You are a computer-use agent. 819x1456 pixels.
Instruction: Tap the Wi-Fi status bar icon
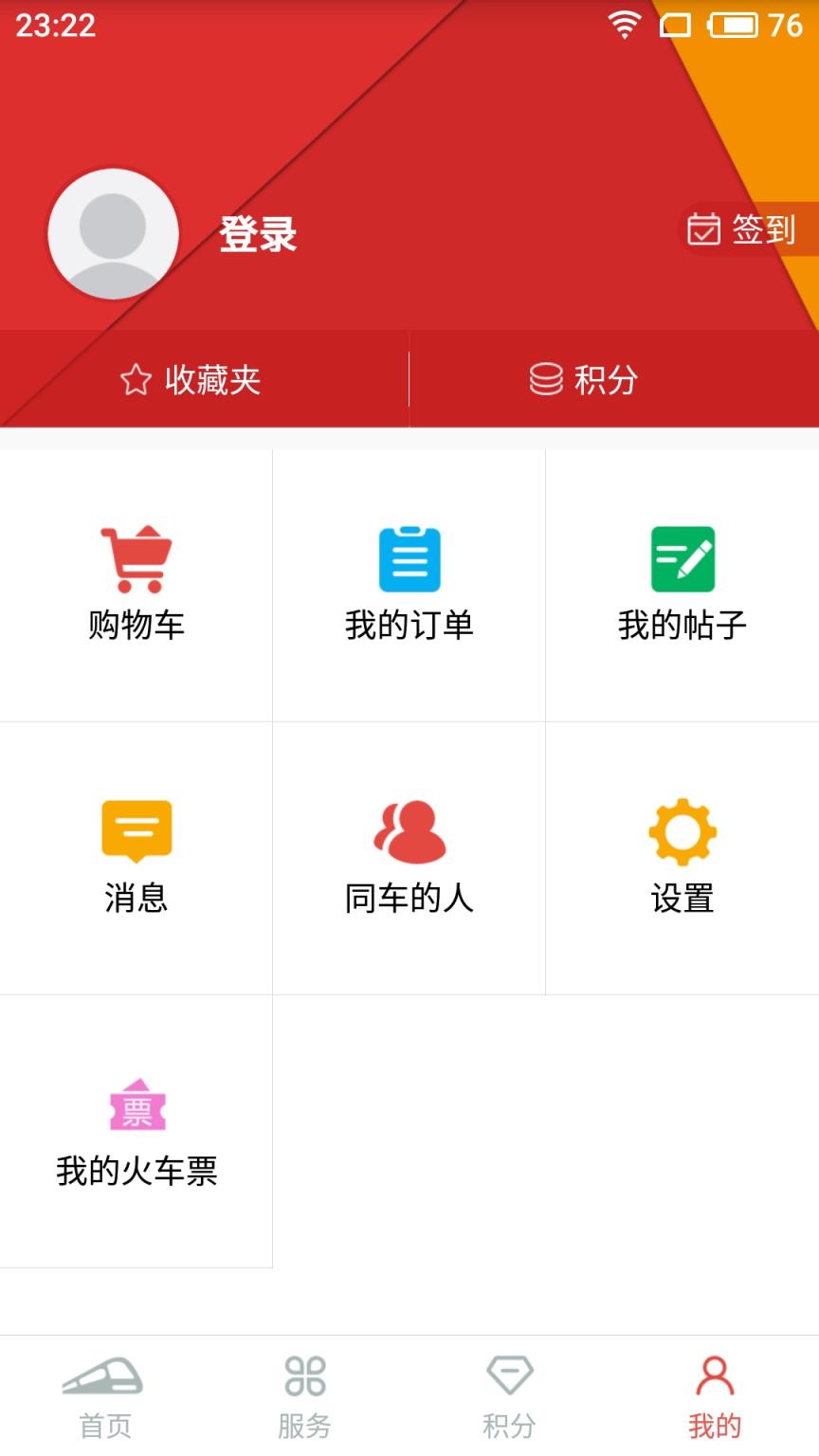624,26
